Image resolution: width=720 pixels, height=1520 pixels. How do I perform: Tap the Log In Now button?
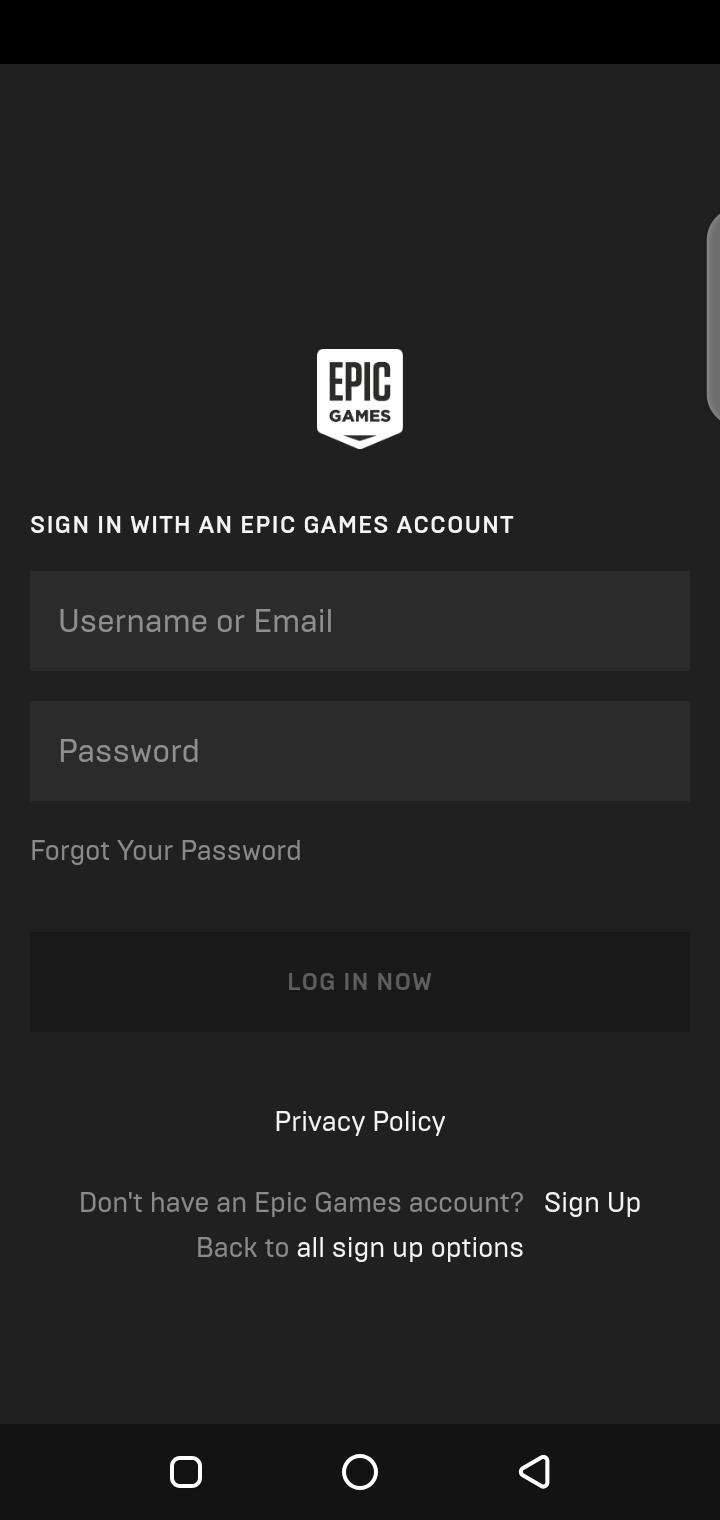coord(360,982)
